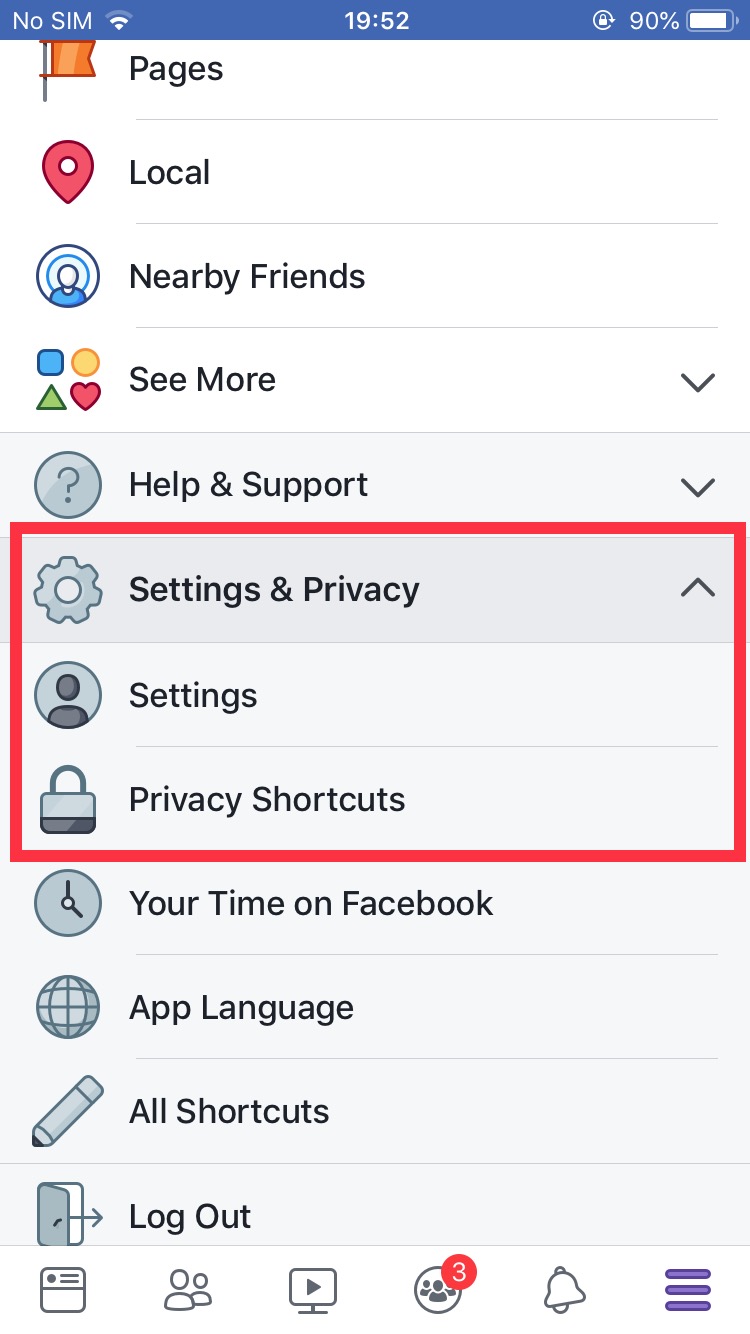Expand the See More section
750x1334 pixels.
pos(375,381)
